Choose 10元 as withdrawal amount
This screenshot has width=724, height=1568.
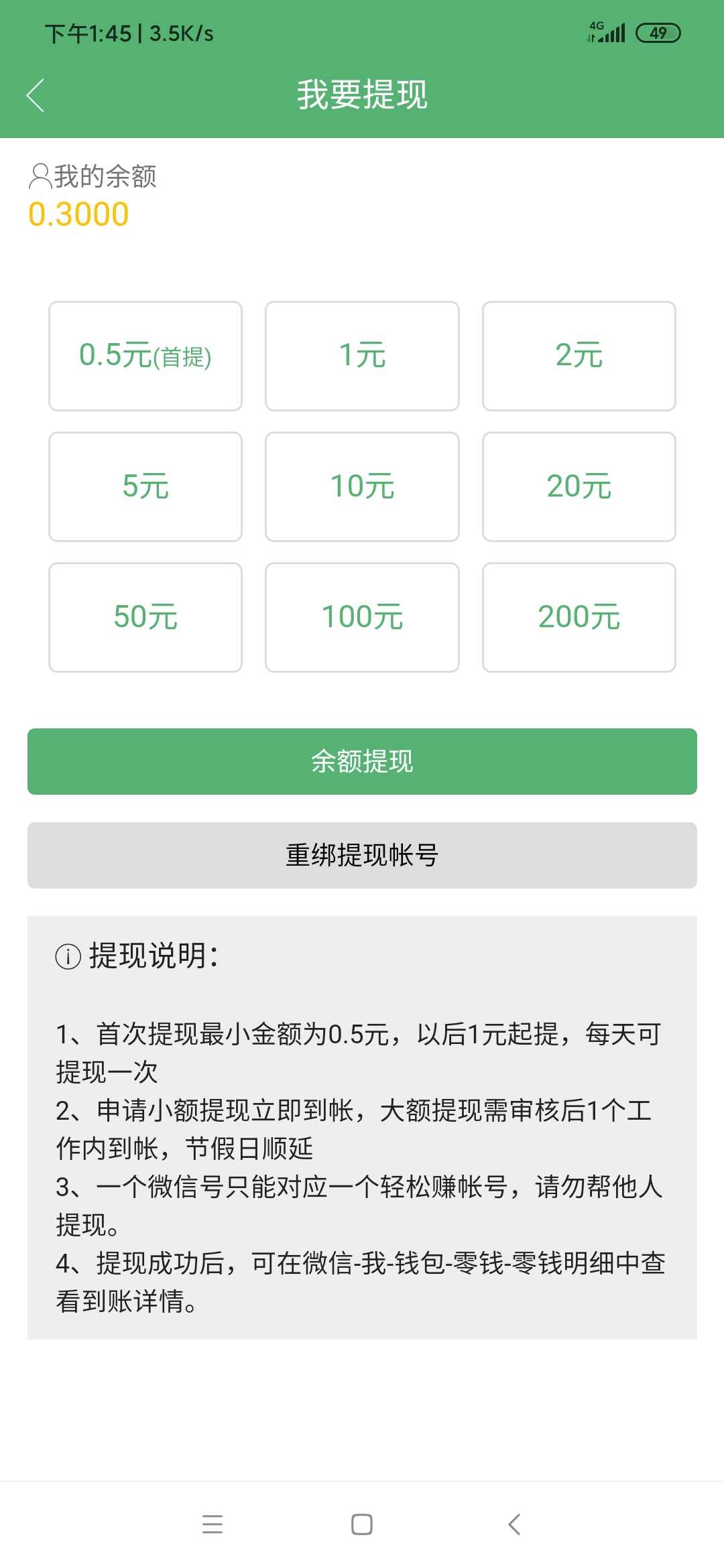click(362, 486)
